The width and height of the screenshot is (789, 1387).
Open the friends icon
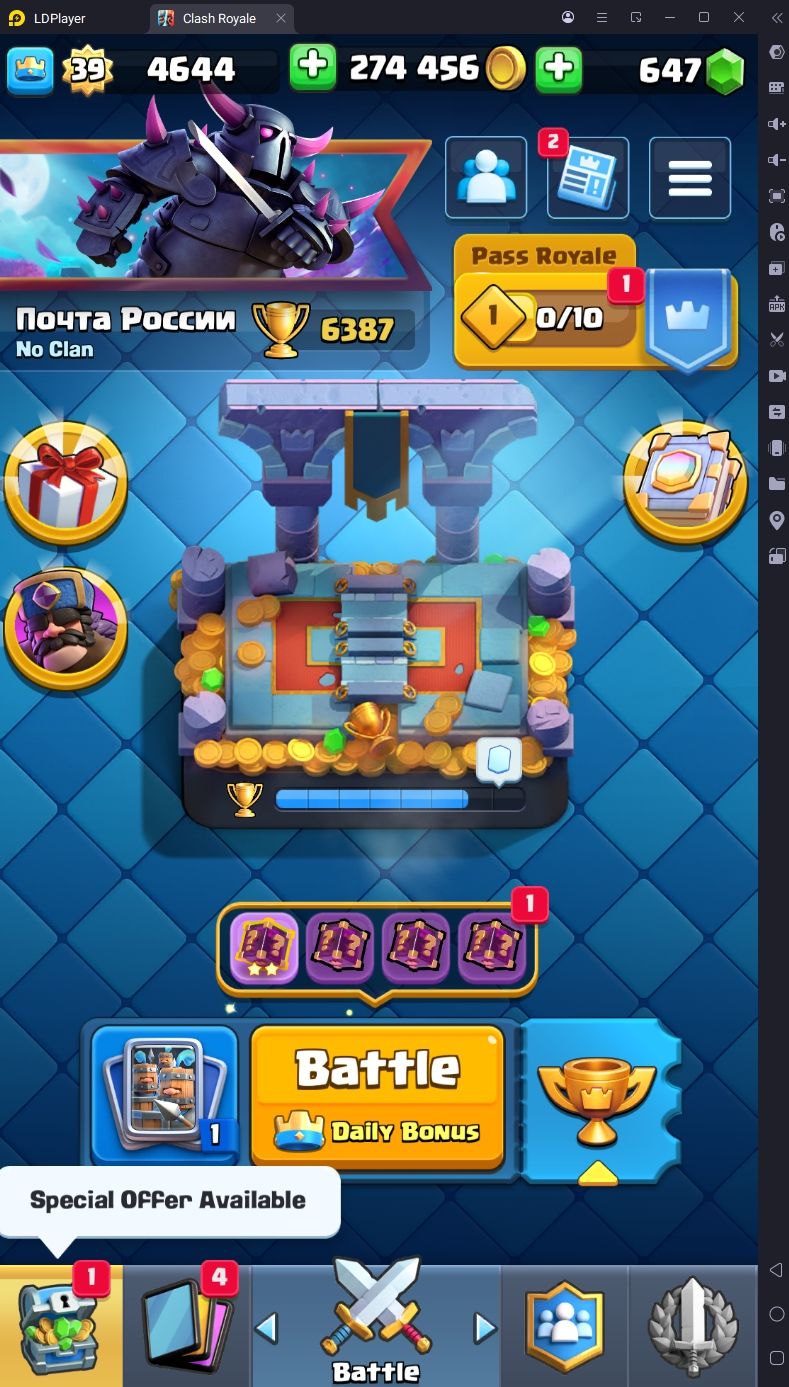point(485,178)
